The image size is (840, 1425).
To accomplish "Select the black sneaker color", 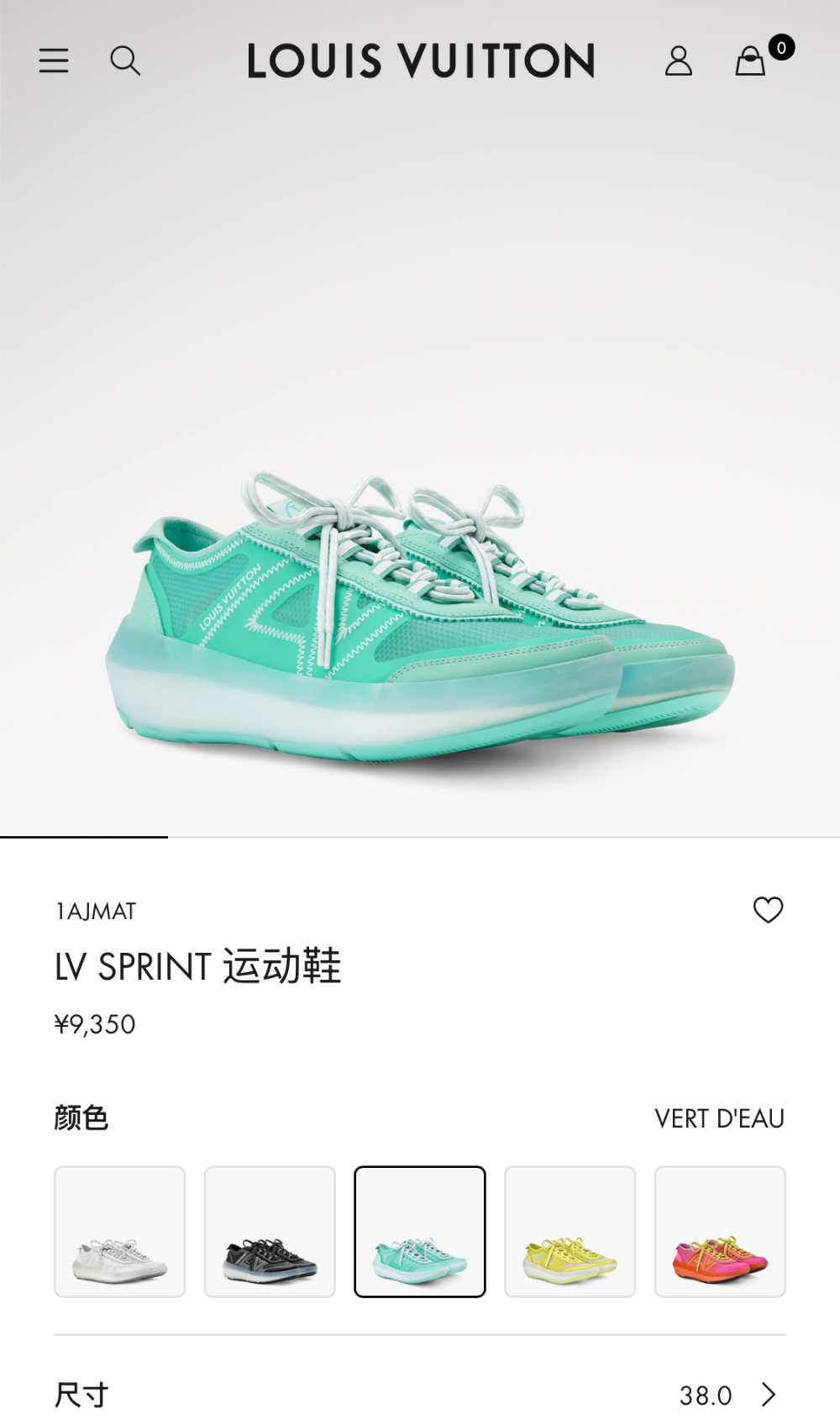I will tap(270, 1232).
